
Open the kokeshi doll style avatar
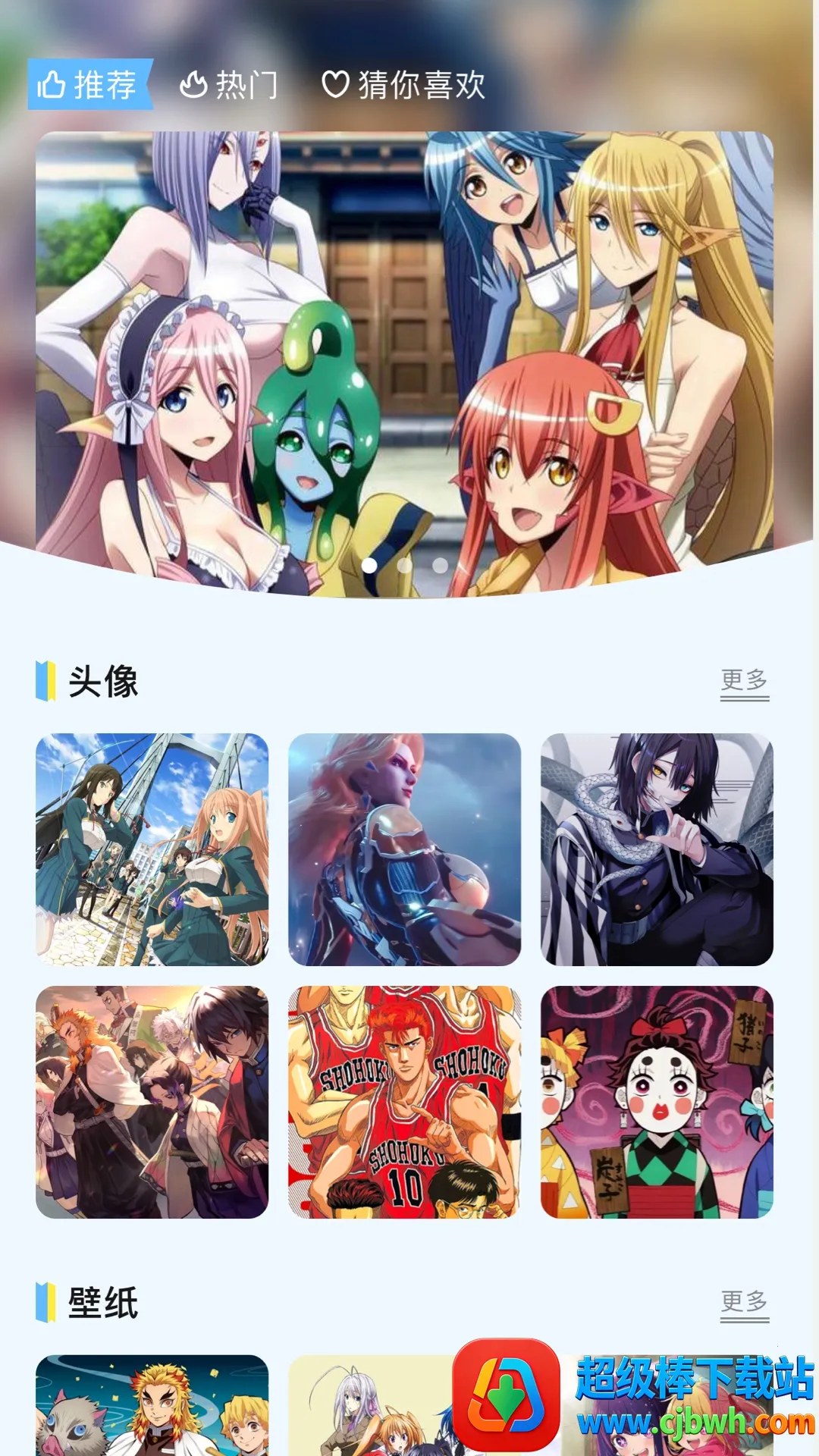pos(657,1102)
